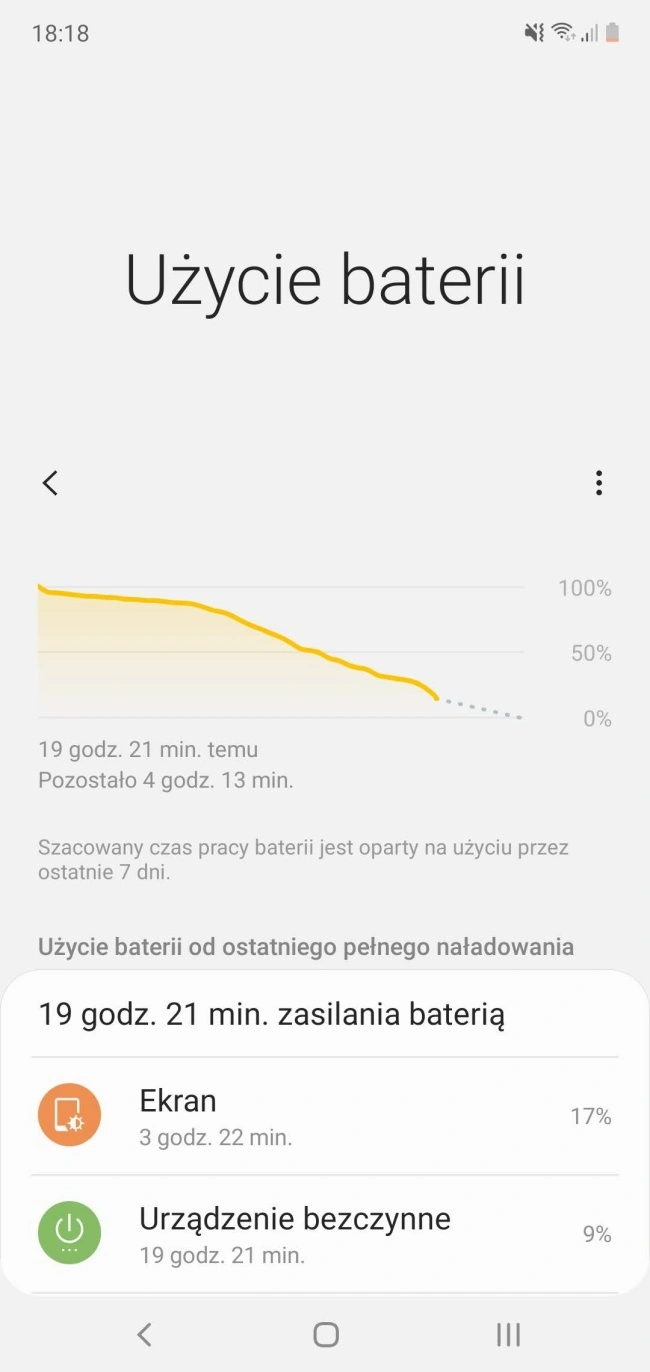Open Urządzenie bezczynne usage details
Screen dimensions: 650x1372
coord(325,1234)
